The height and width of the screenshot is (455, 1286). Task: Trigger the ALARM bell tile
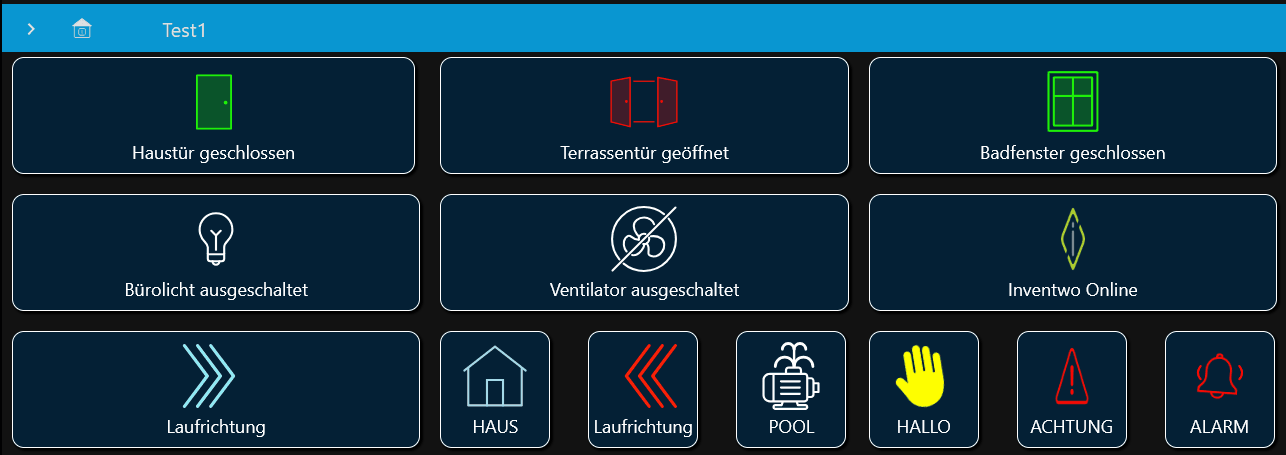[x=1219, y=389]
